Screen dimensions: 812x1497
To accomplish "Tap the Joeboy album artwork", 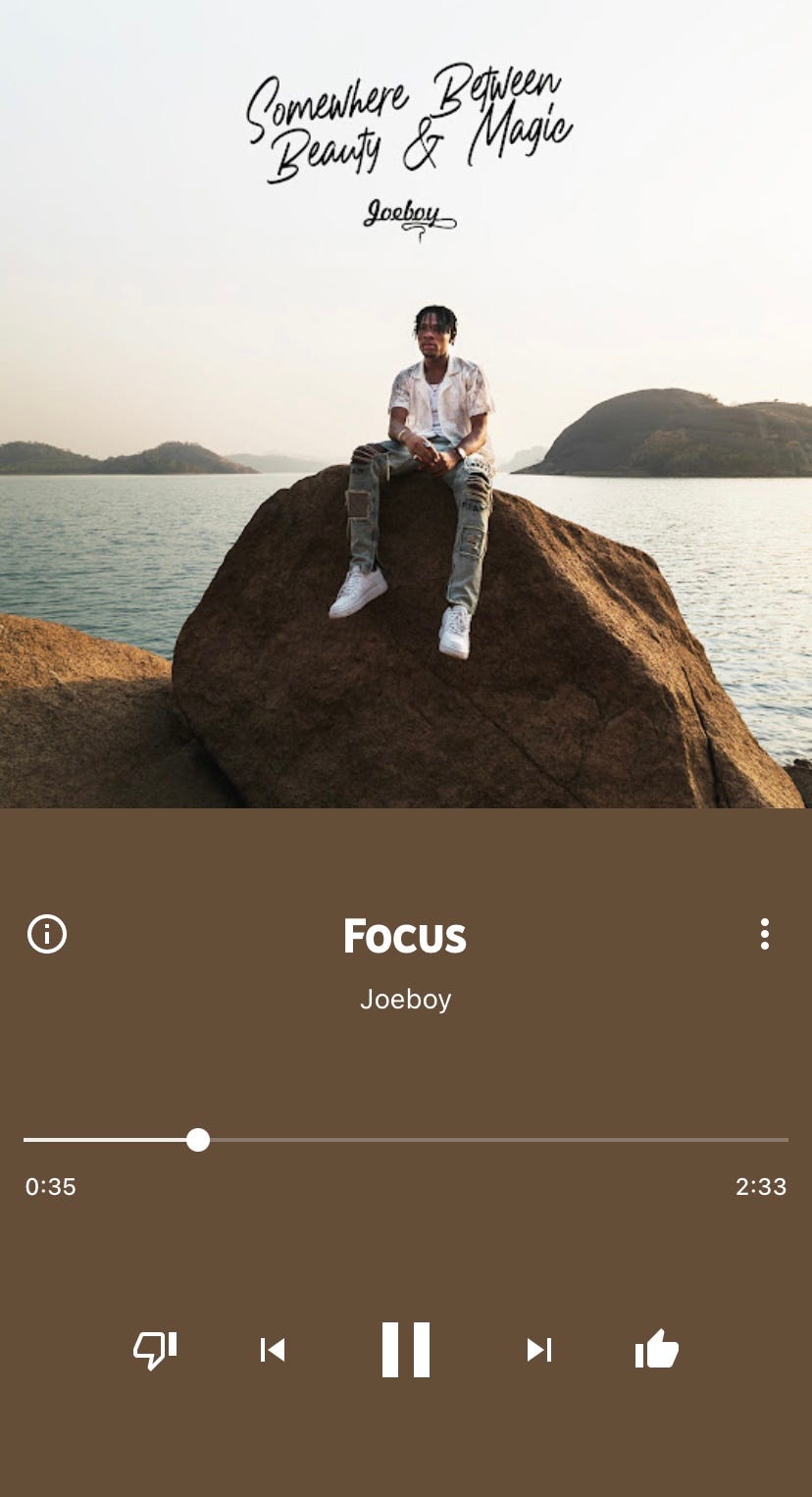I will click(406, 404).
